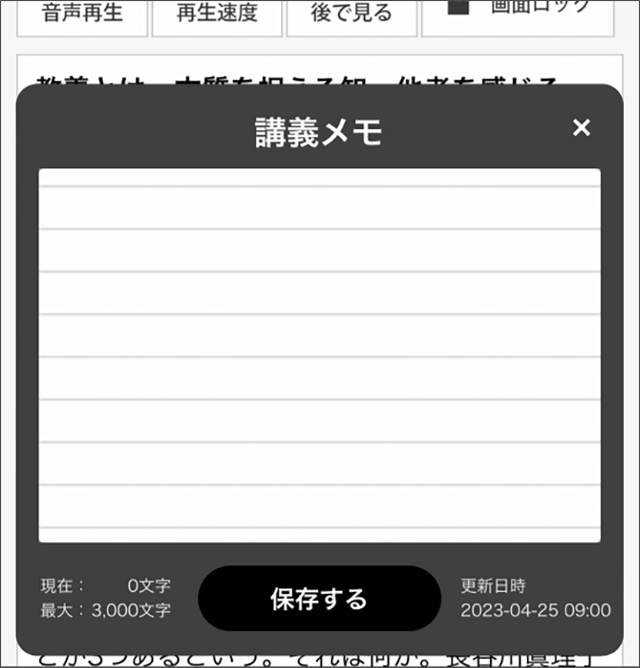The height and width of the screenshot is (668, 640).
Task: Save memo with 保存する button
Action: (x=319, y=599)
